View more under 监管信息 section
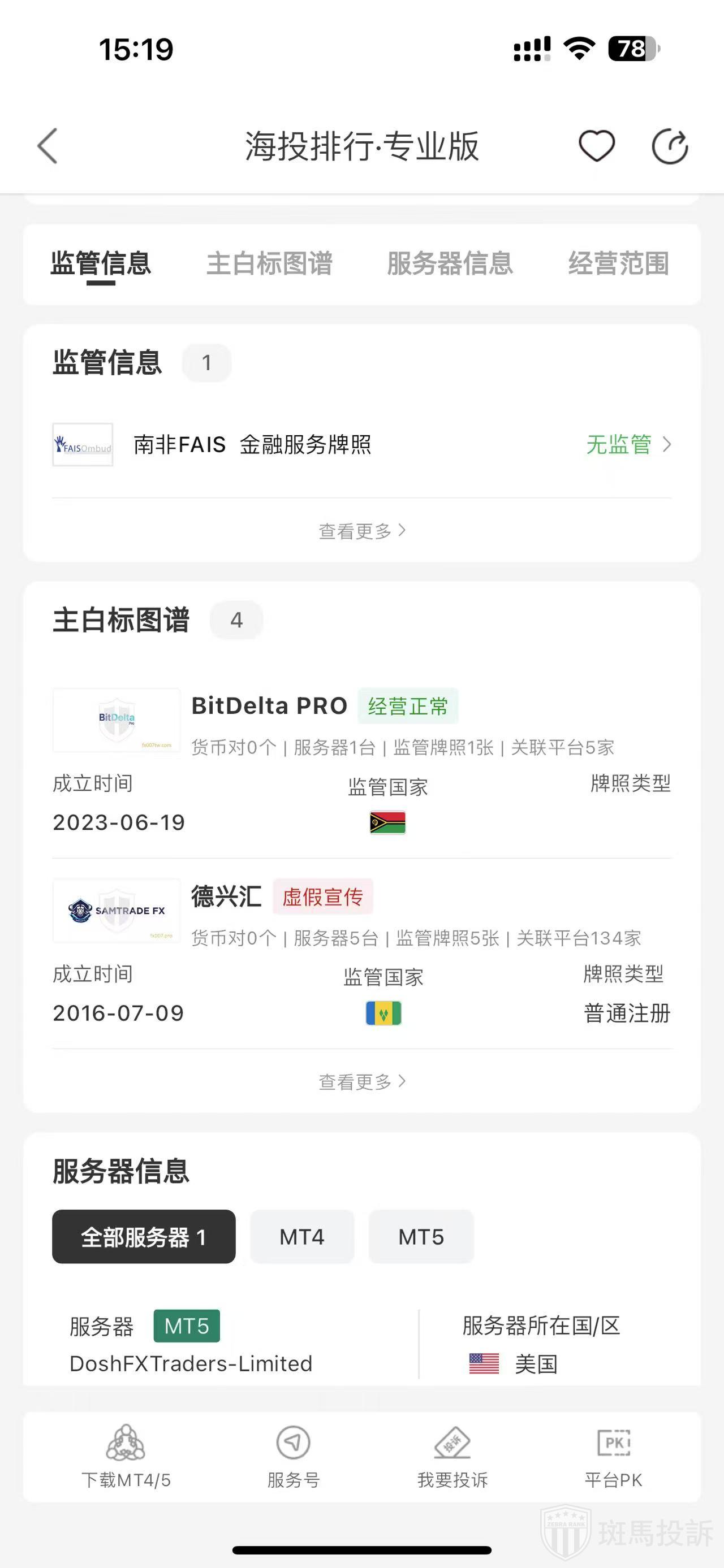Screen dimensions: 724x1568 click(361, 531)
